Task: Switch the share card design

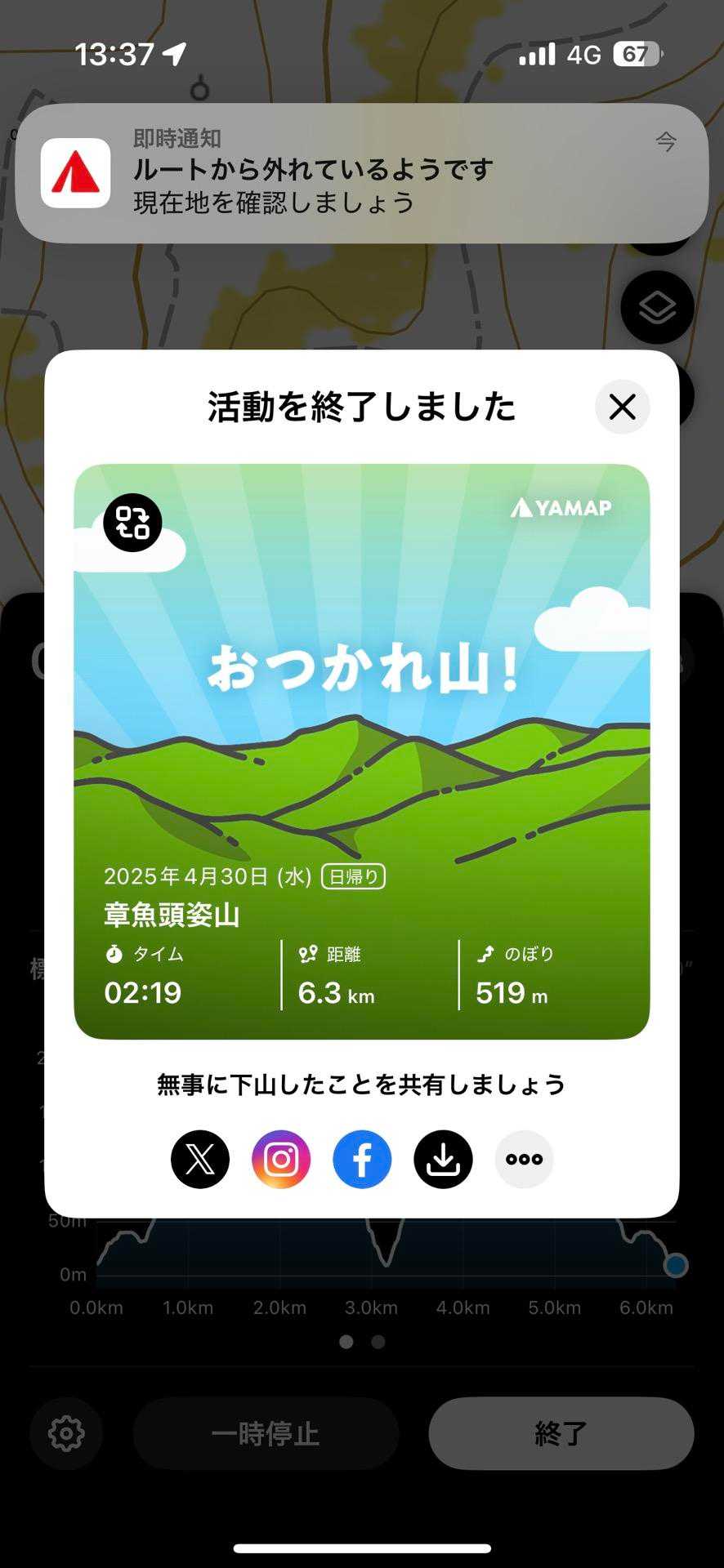Action: [132, 523]
